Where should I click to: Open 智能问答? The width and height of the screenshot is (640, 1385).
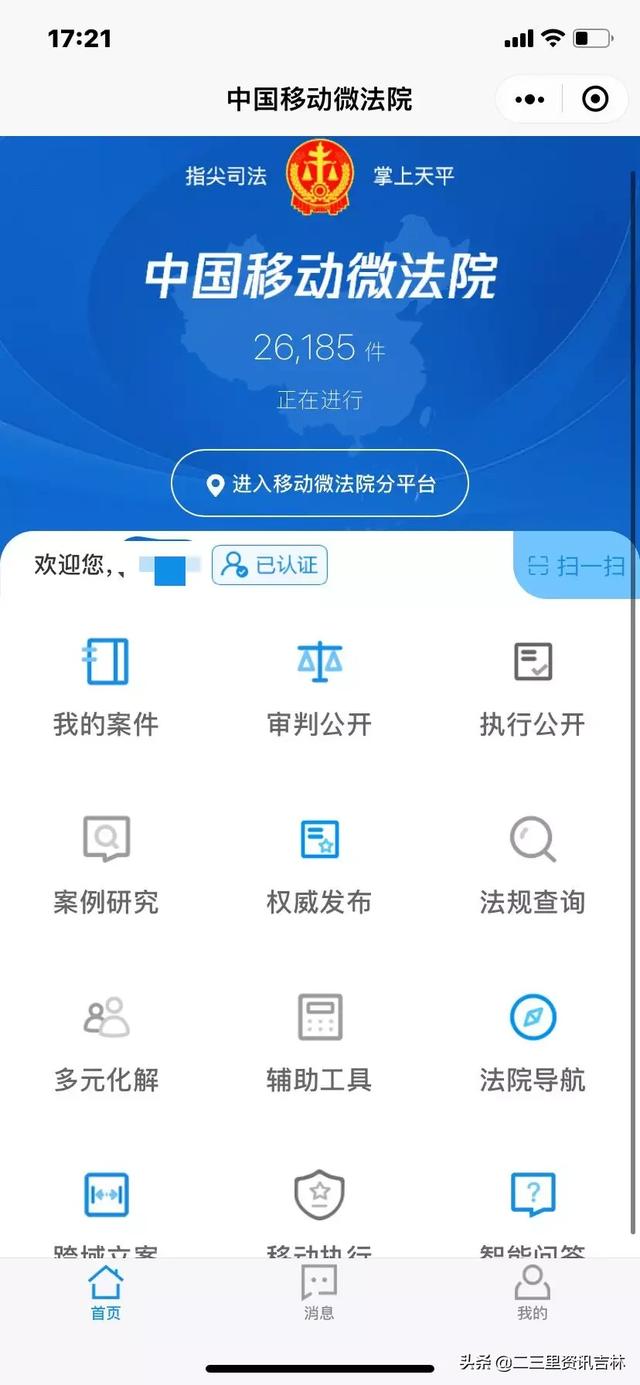(x=533, y=1214)
